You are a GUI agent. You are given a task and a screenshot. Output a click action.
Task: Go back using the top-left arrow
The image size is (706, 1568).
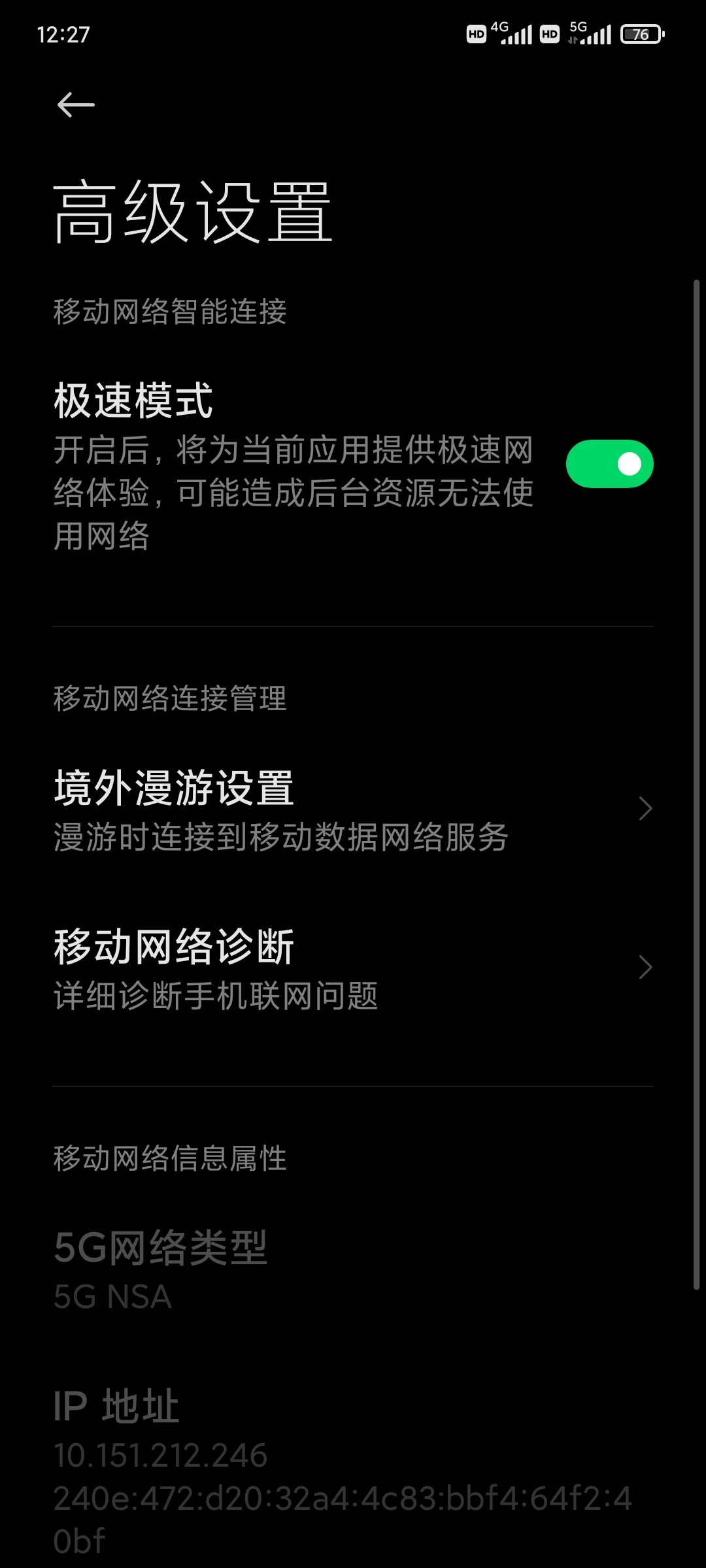pos(76,105)
